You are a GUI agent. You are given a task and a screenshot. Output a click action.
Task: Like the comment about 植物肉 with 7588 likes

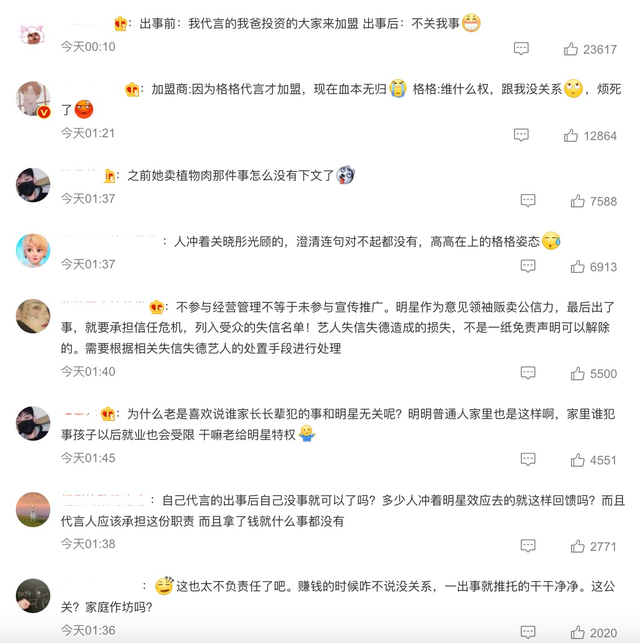tap(577, 201)
